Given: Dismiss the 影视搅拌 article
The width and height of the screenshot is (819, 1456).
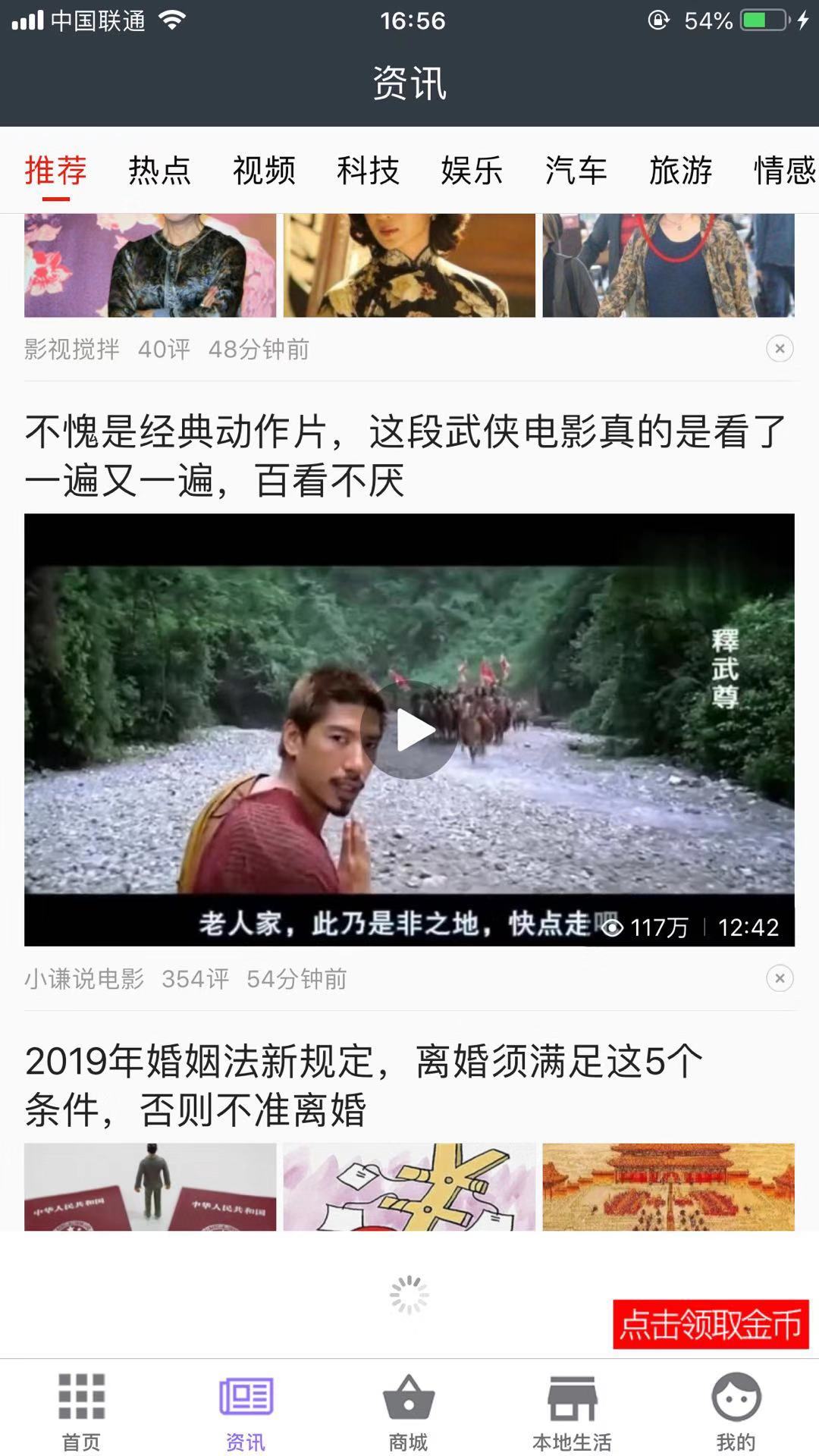Looking at the screenshot, I should click(x=780, y=349).
